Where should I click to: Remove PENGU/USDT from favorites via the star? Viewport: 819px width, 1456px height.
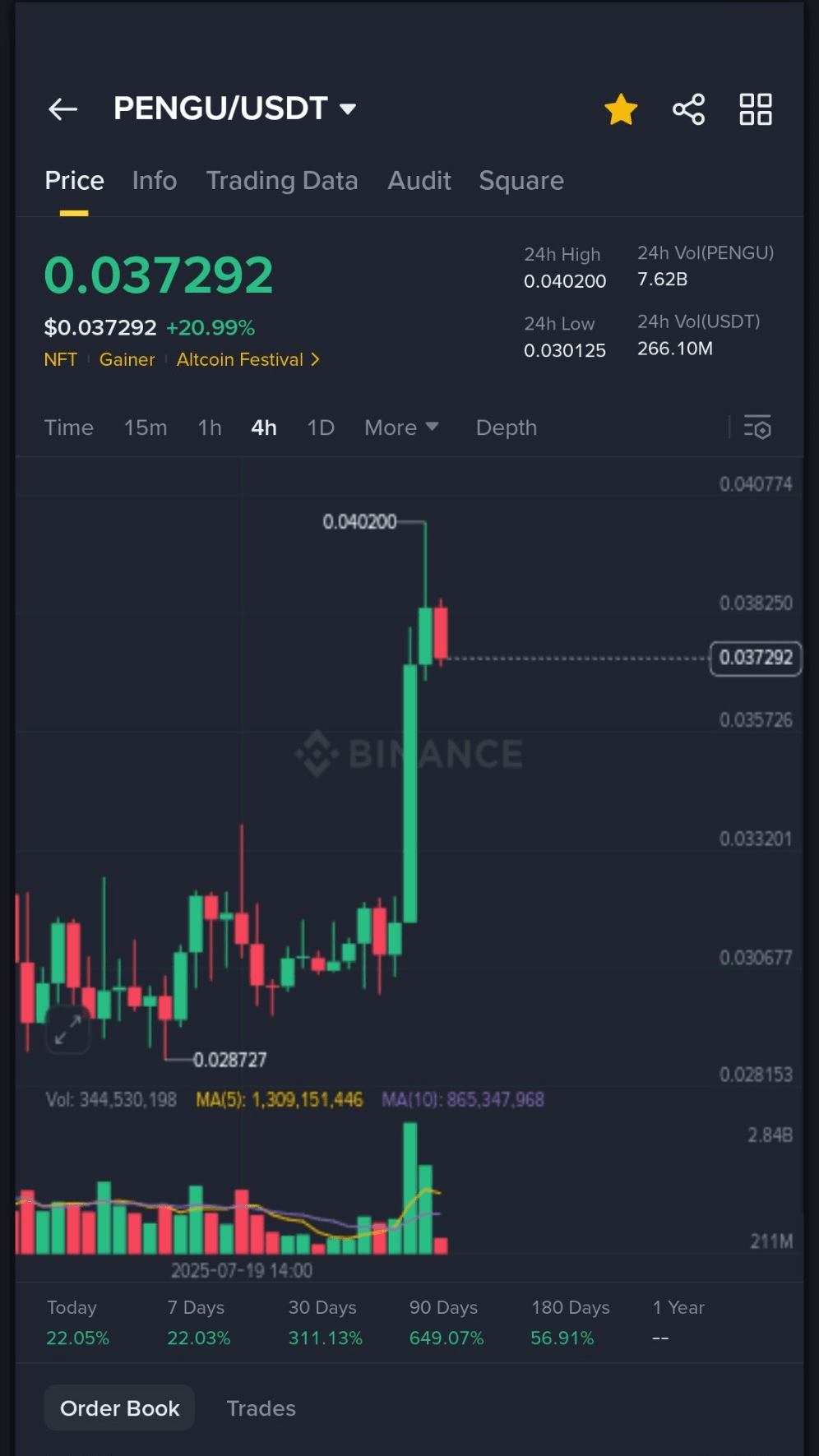(x=621, y=109)
